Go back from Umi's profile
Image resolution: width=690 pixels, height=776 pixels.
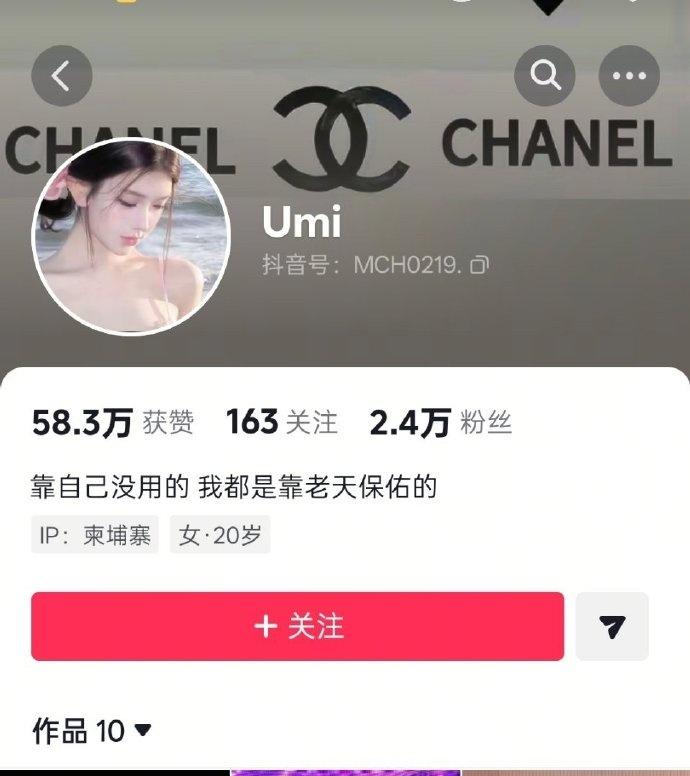click(62, 76)
